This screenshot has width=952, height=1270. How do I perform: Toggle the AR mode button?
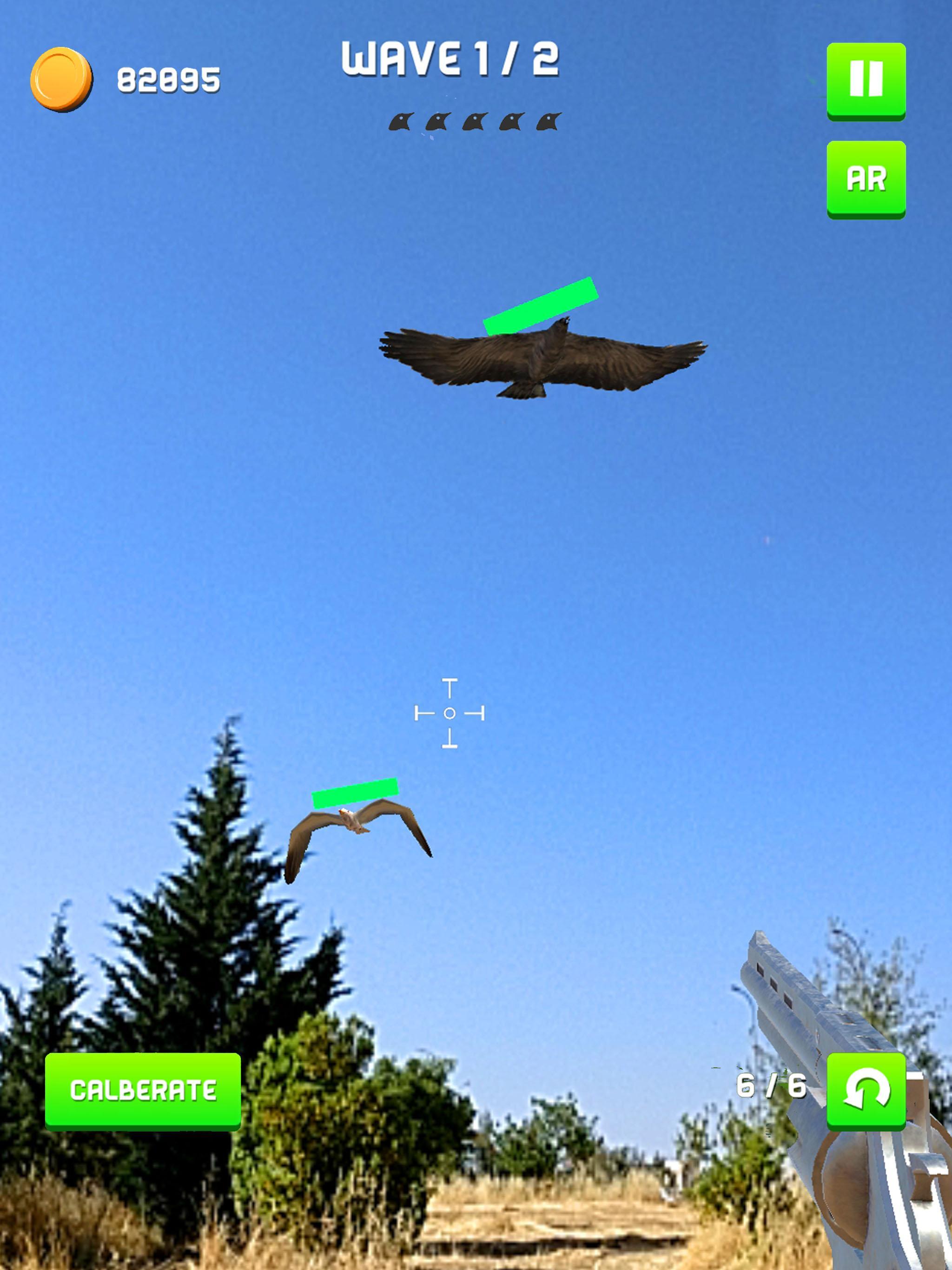click(866, 179)
